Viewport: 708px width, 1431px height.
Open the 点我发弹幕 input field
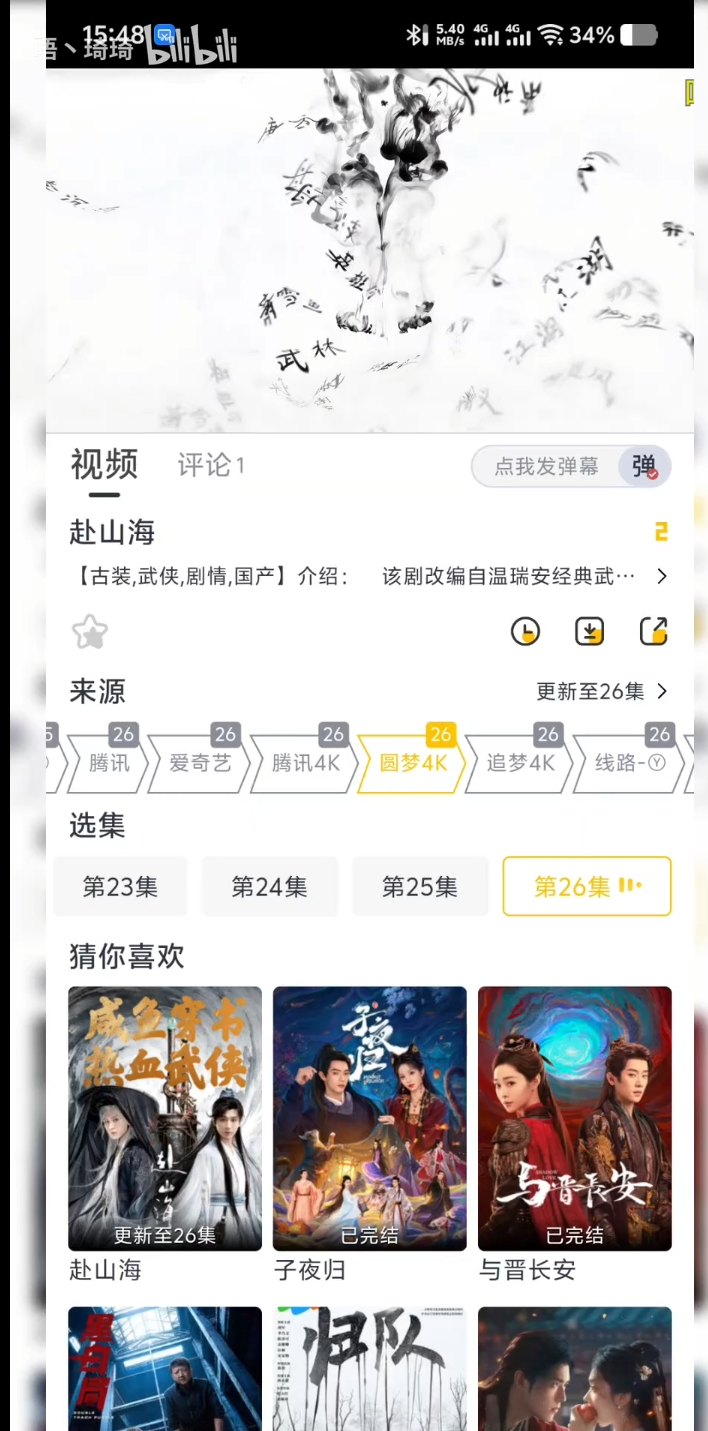[546, 466]
